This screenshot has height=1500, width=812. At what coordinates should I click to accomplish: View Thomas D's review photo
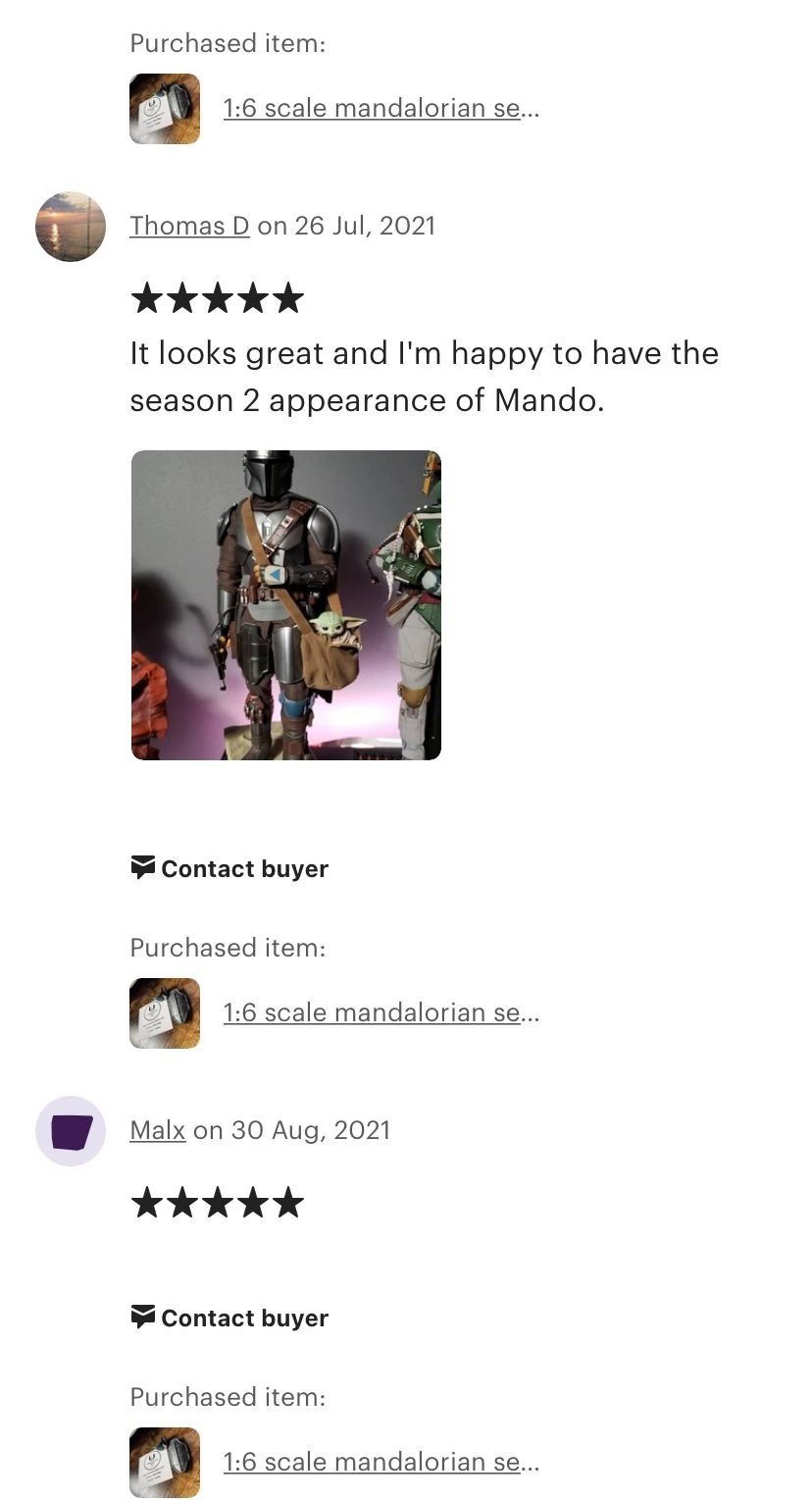pyautogui.click(x=286, y=604)
